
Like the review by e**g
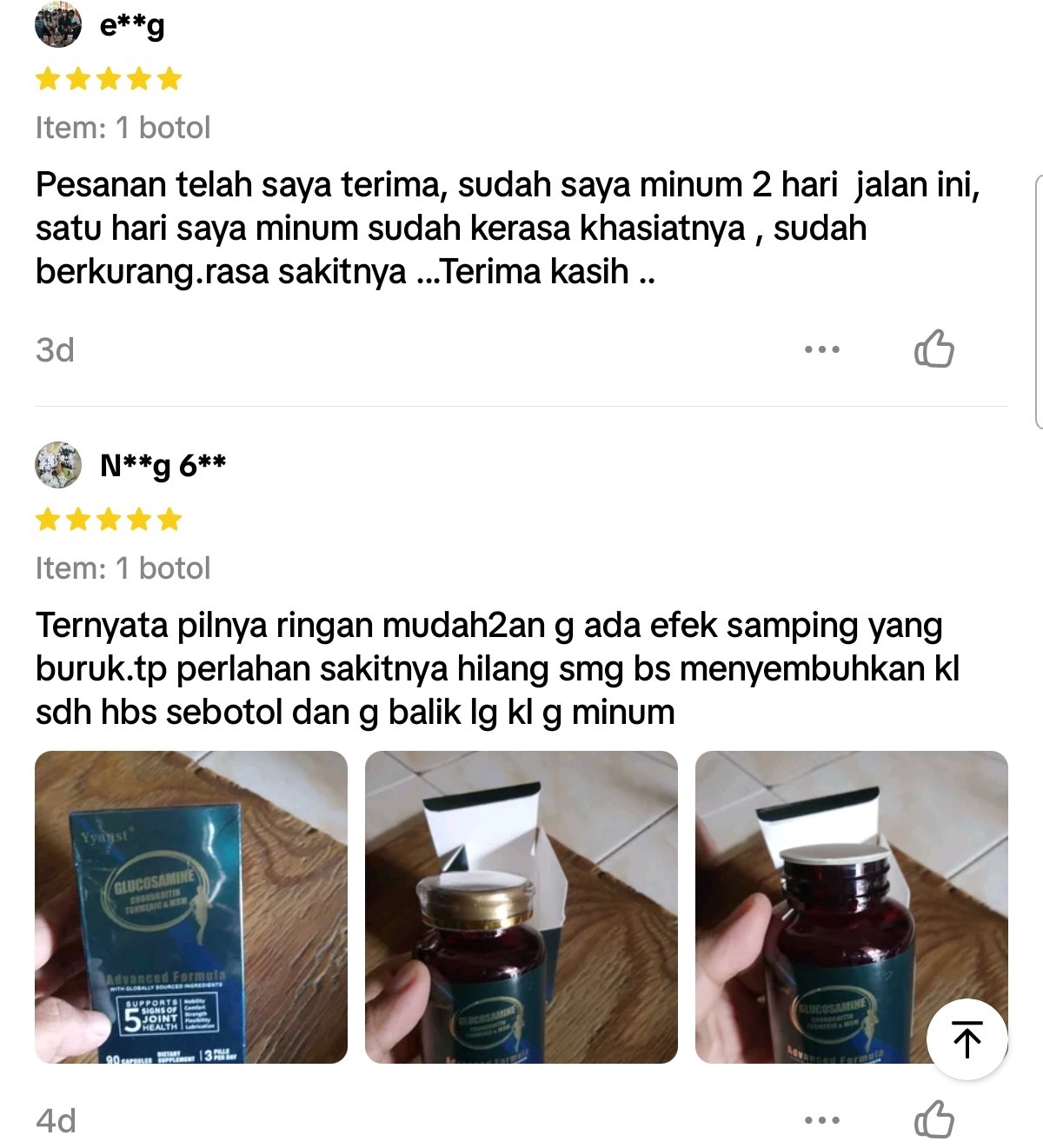(933, 349)
